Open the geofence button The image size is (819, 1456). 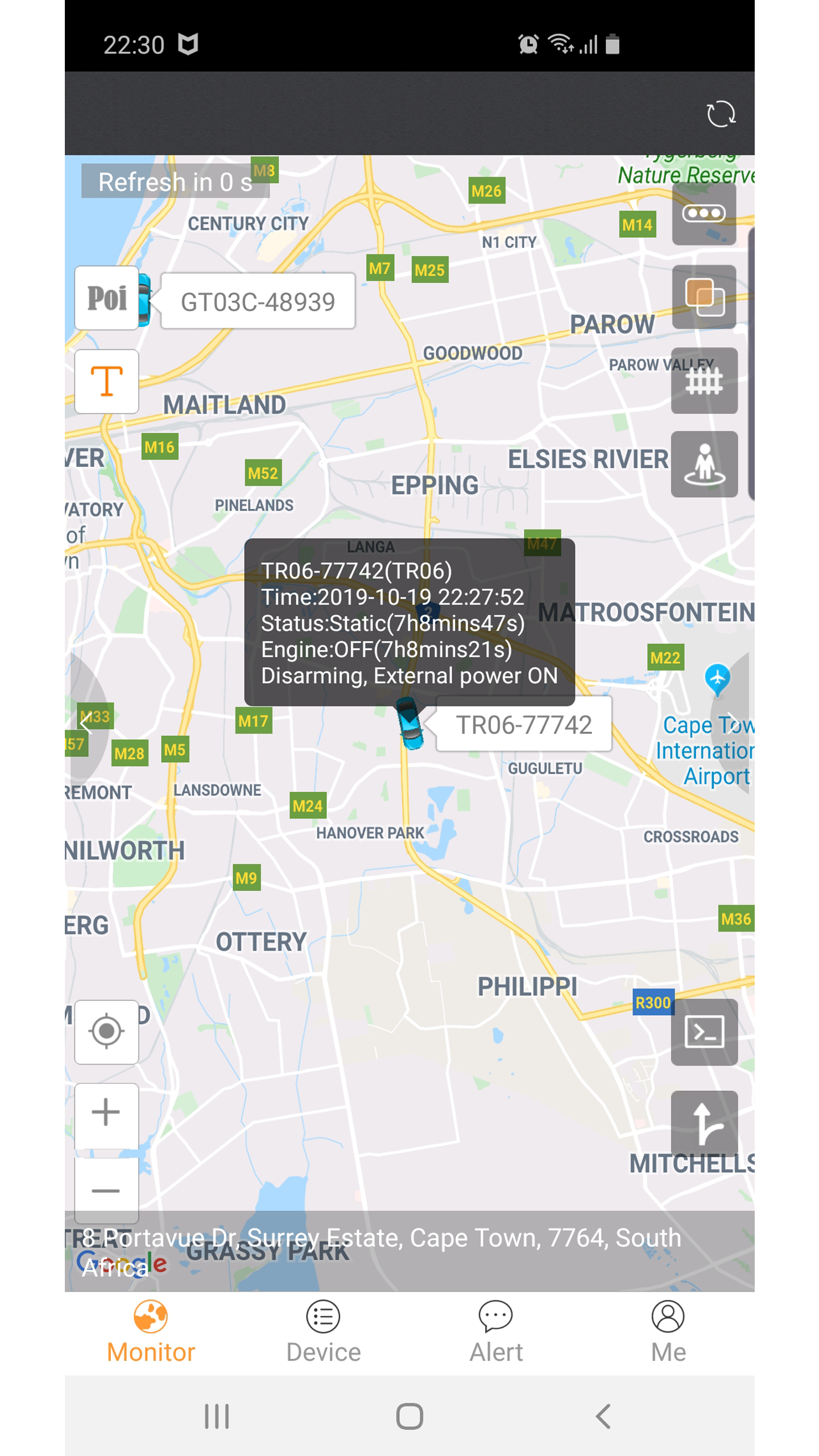tap(704, 380)
